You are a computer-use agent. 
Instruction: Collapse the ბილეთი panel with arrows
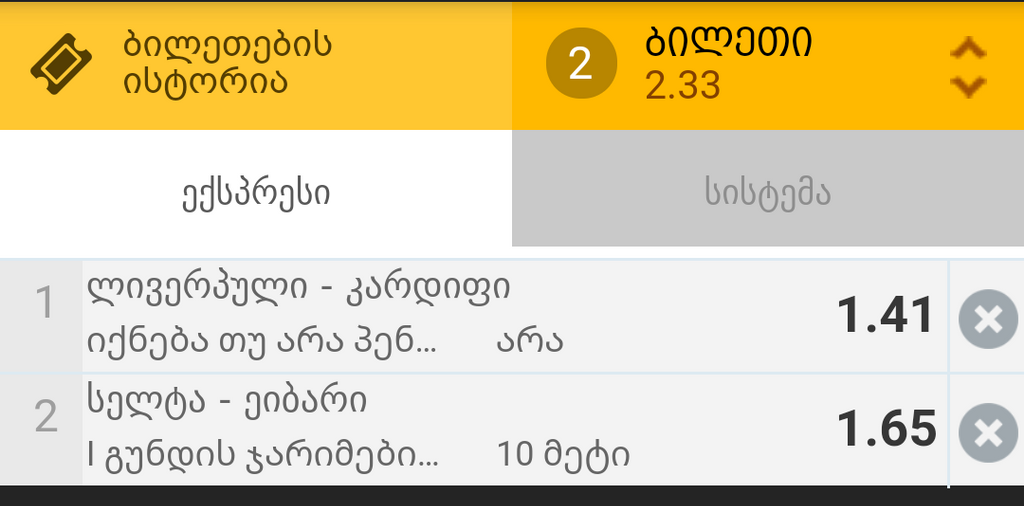(967, 66)
